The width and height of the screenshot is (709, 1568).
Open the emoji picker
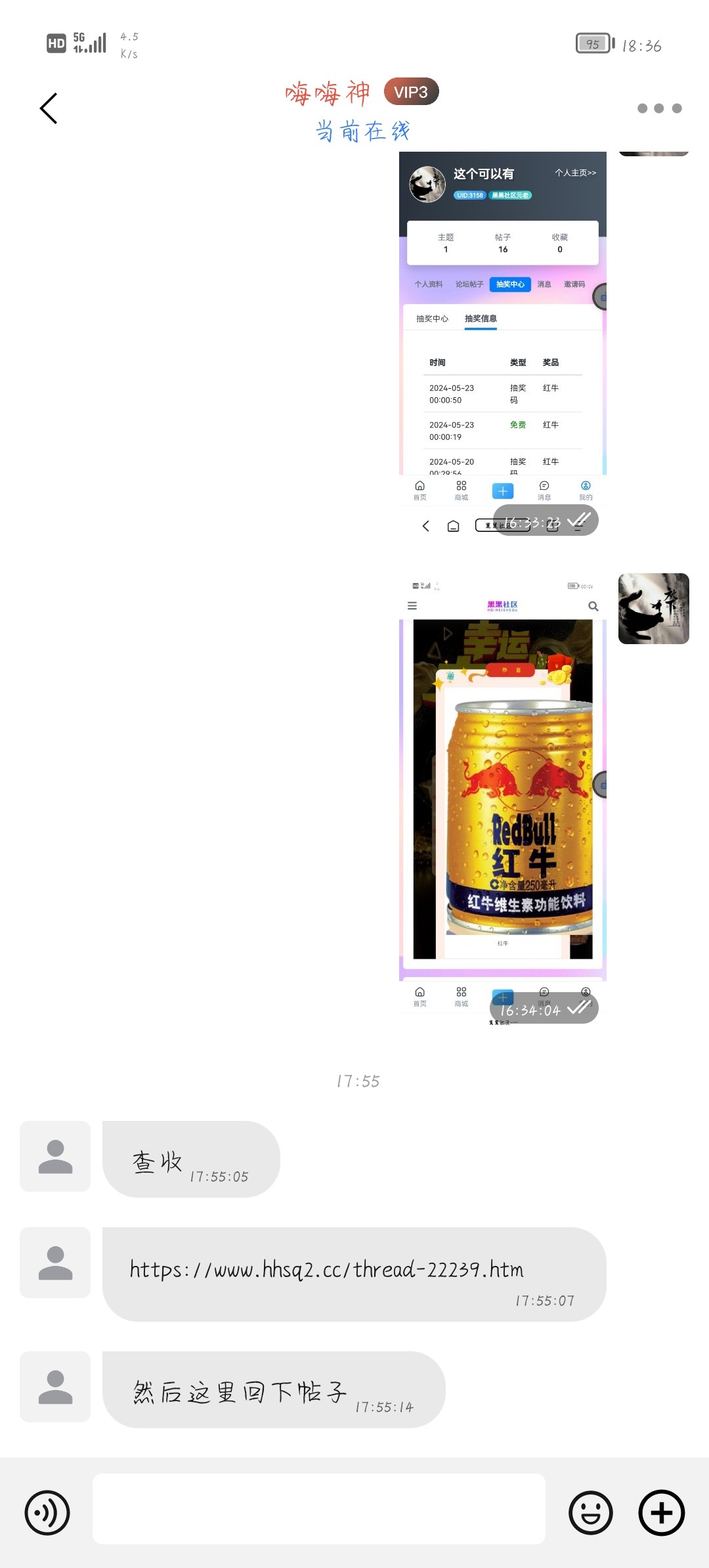coord(590,1513)
